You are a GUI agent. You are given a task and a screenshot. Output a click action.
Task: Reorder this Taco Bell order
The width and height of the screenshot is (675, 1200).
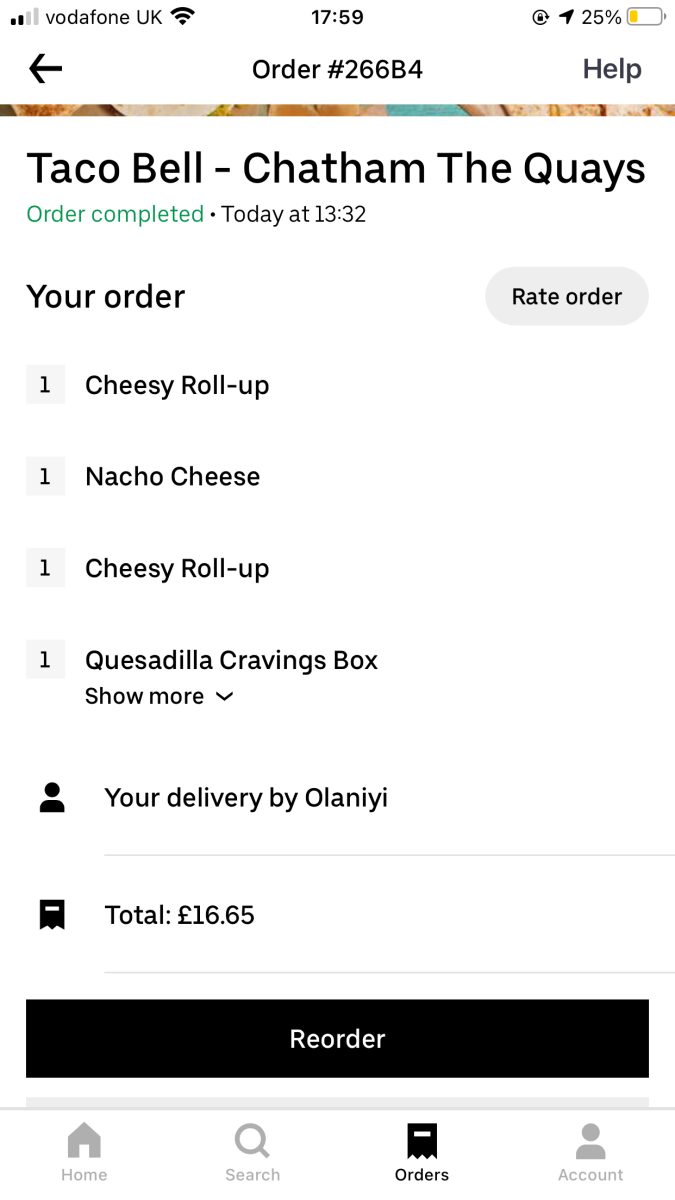tap(337, 1039)
